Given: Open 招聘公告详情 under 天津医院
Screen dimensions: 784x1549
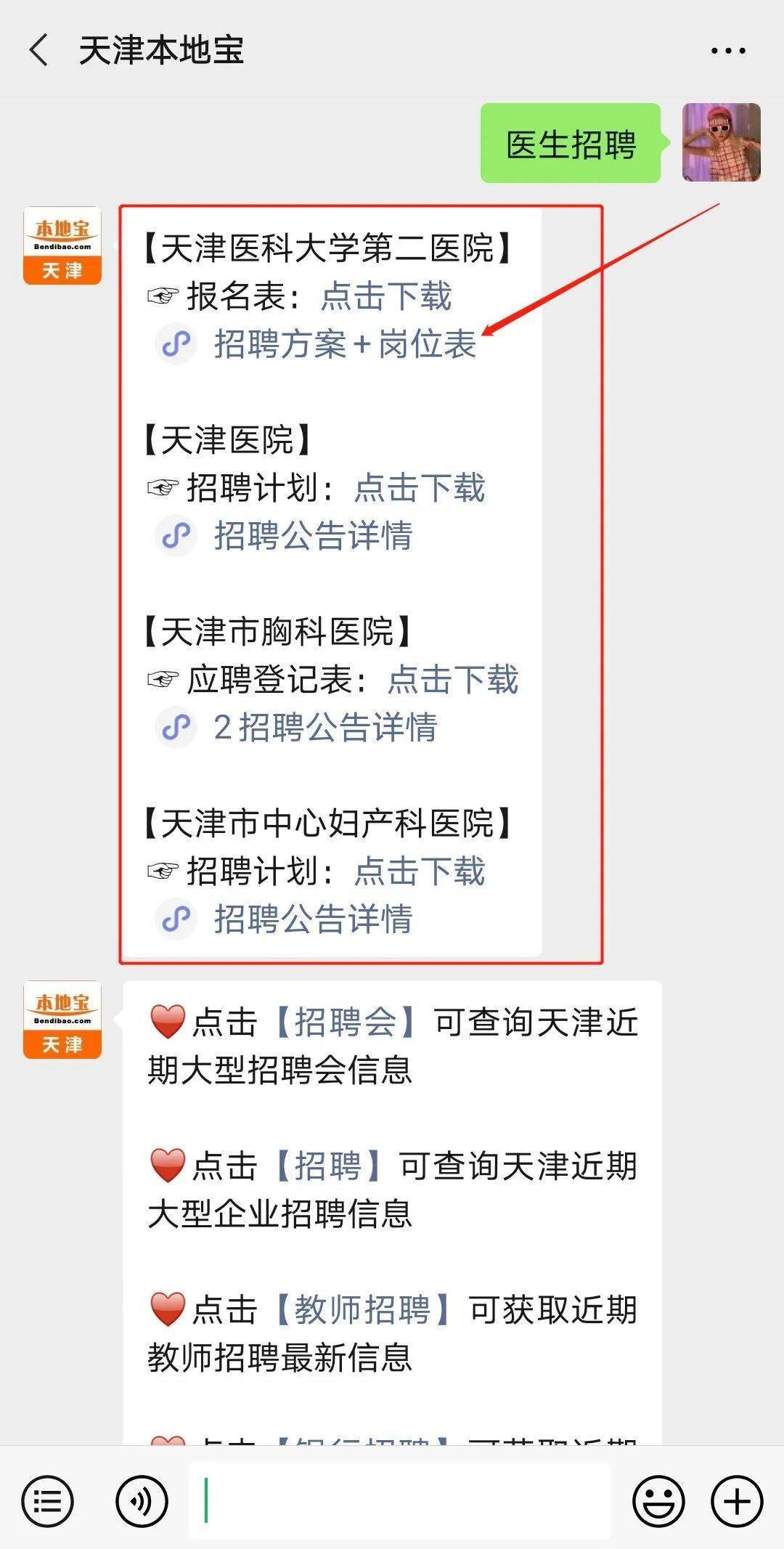Looking at the screenshot, I should [312, 536].
